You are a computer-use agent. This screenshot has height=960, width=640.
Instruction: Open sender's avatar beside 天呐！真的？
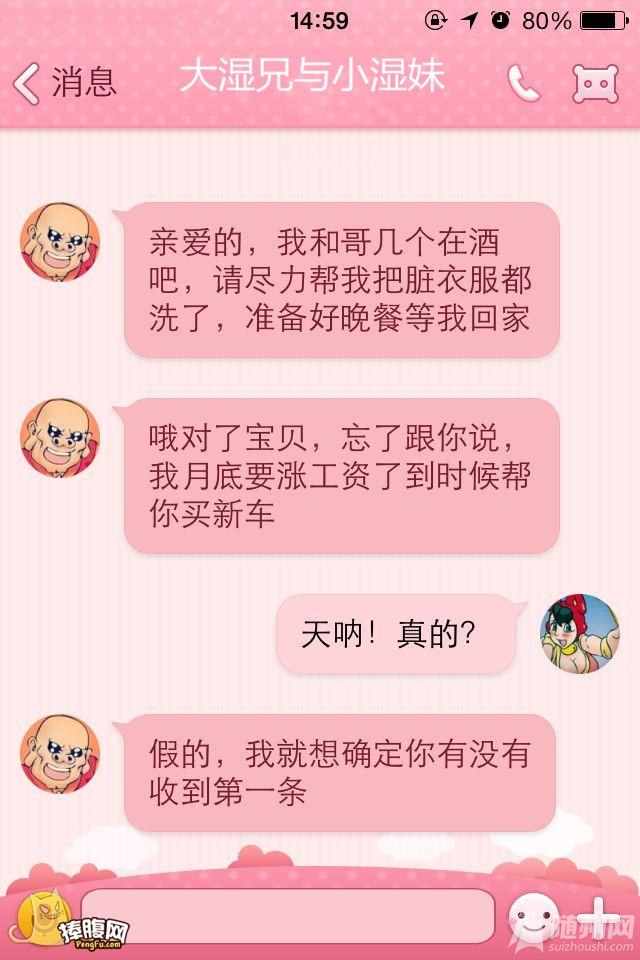(x=580, y=634)
